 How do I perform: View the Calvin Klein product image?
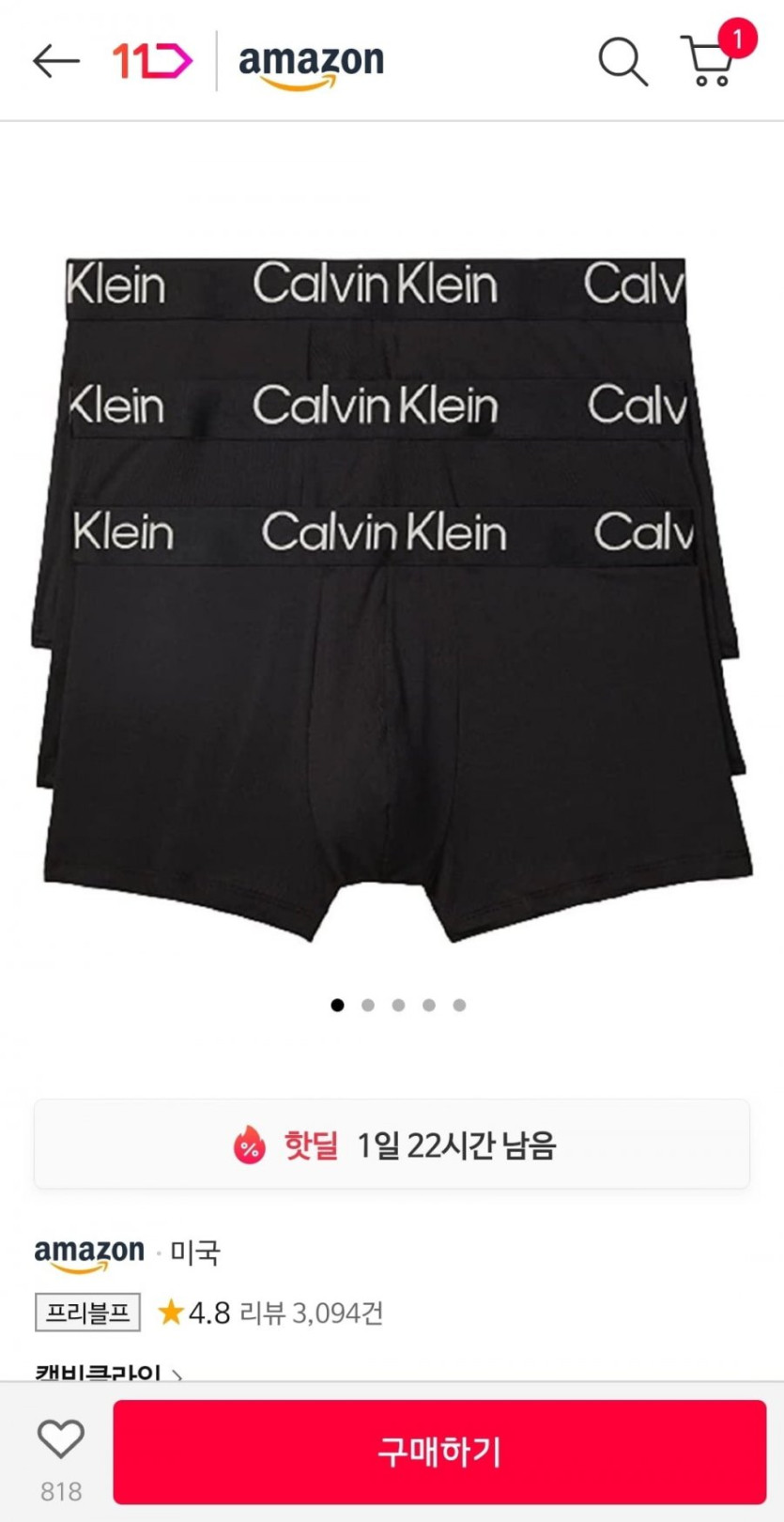(x=392, y=601)
